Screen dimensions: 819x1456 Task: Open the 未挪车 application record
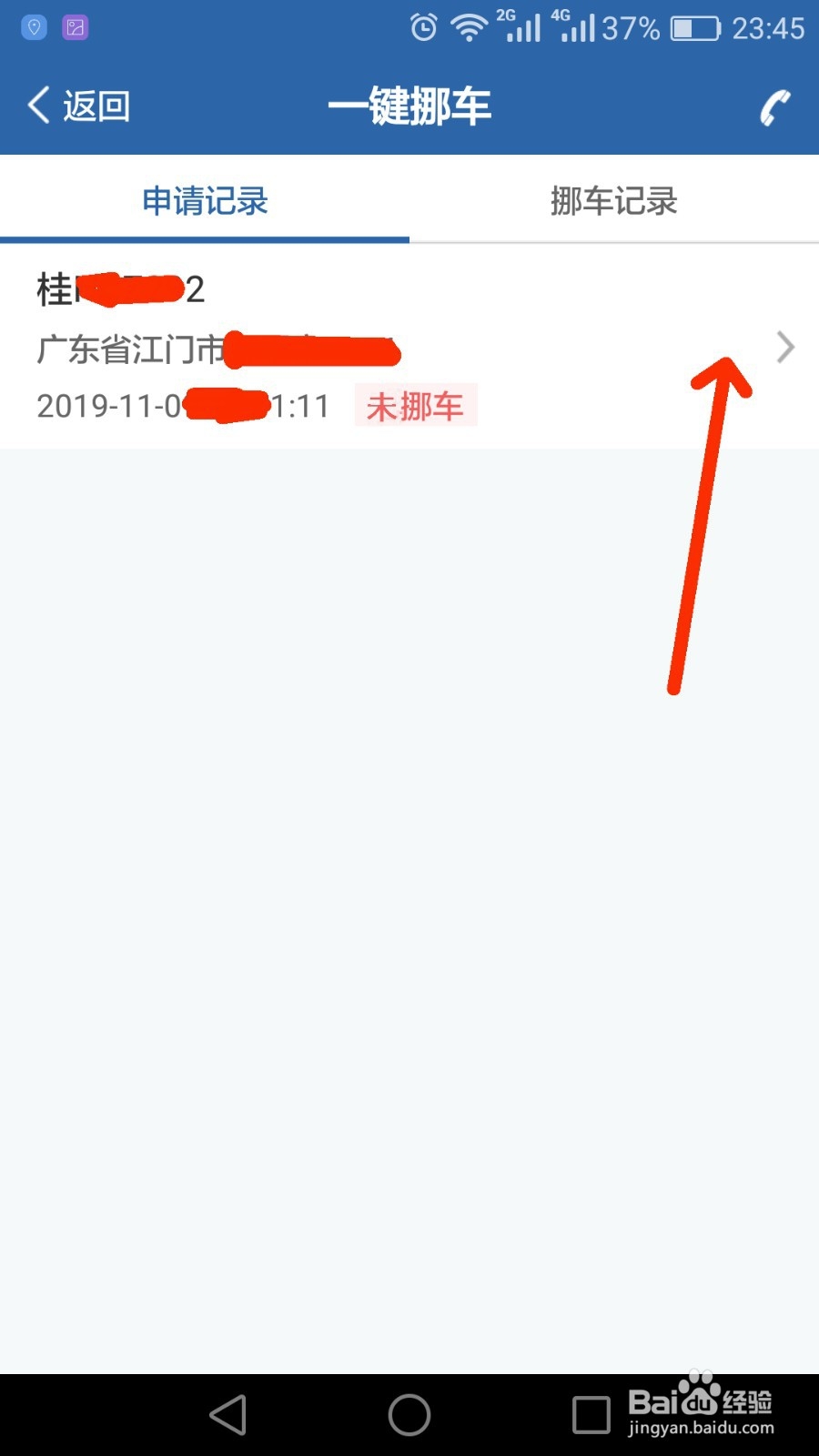click(x=409, y=347)
